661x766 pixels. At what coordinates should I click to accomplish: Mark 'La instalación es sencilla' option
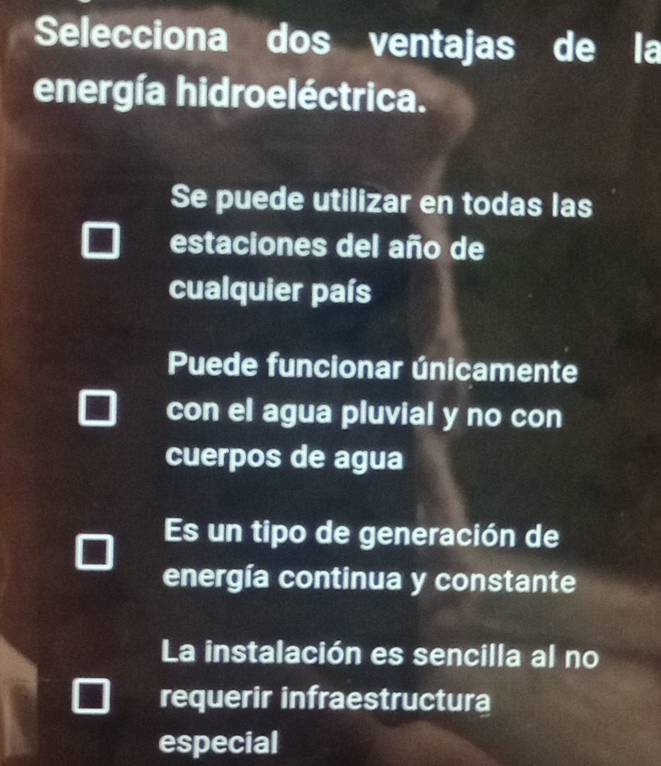pos(92,694)
